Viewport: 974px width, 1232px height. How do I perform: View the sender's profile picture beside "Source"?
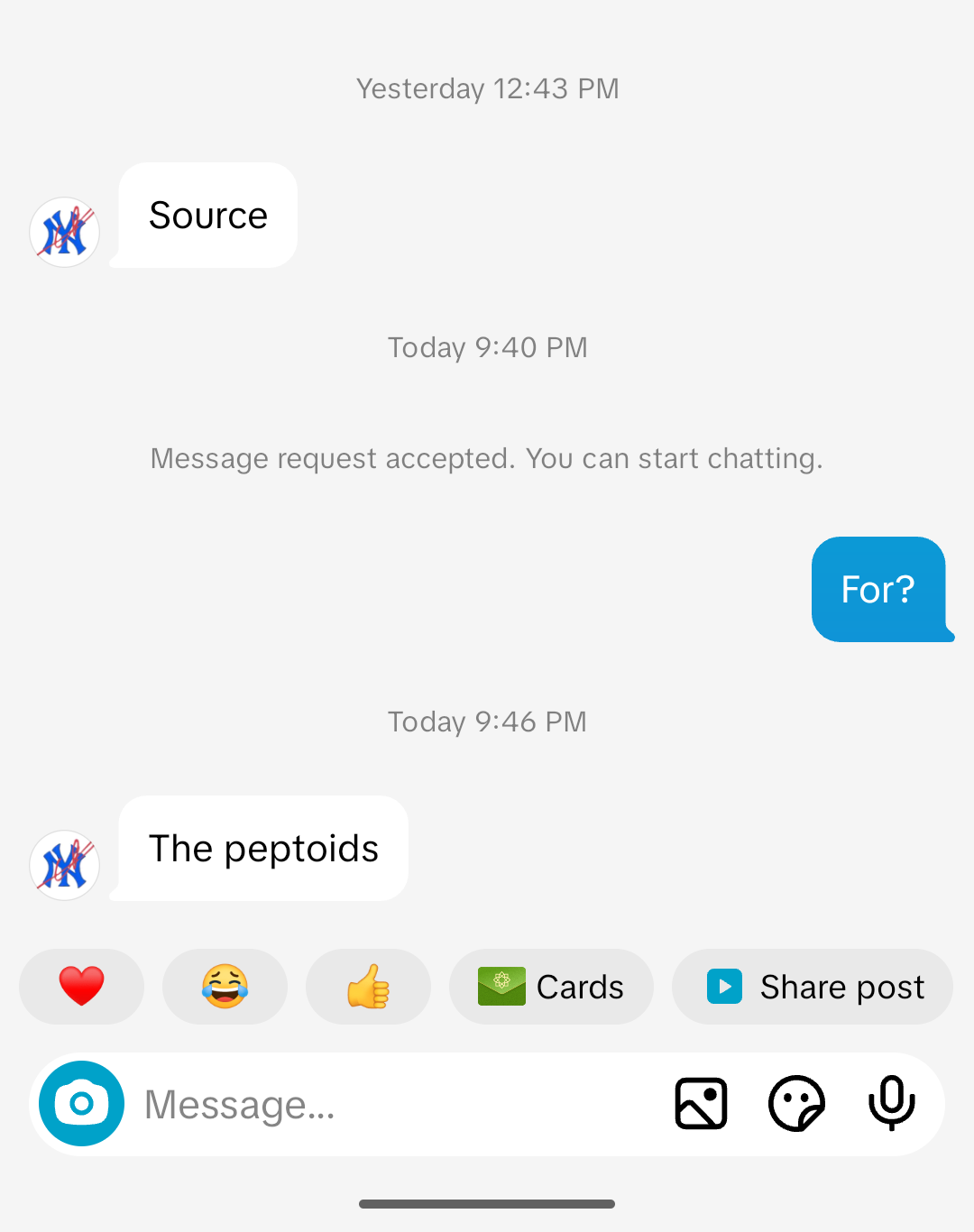pos(64,233)
